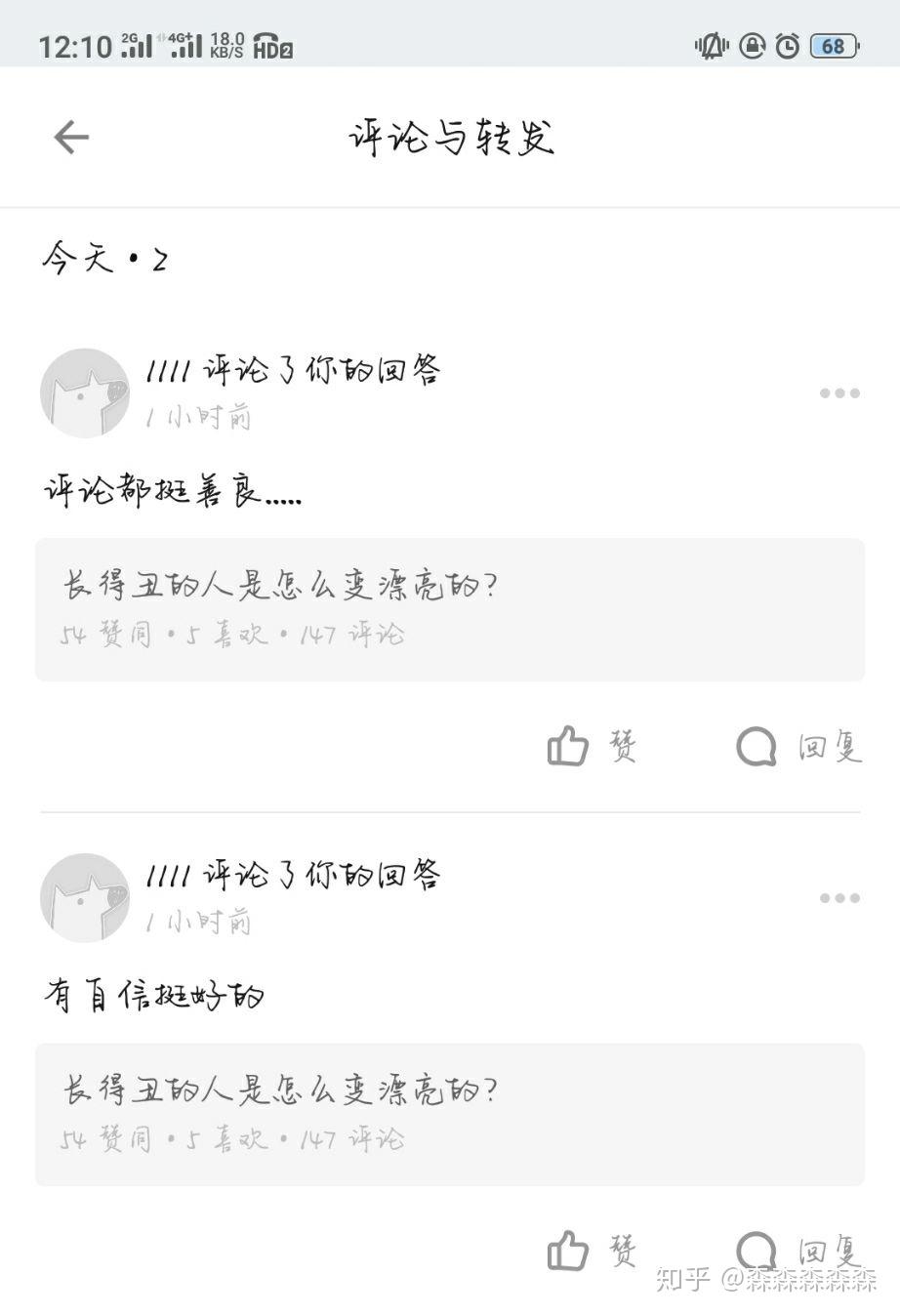This screenshot has width=900, height=1316.
Task: Open overflow menu on 评论都挺善良 comment
Action: [x=839, y=393]
